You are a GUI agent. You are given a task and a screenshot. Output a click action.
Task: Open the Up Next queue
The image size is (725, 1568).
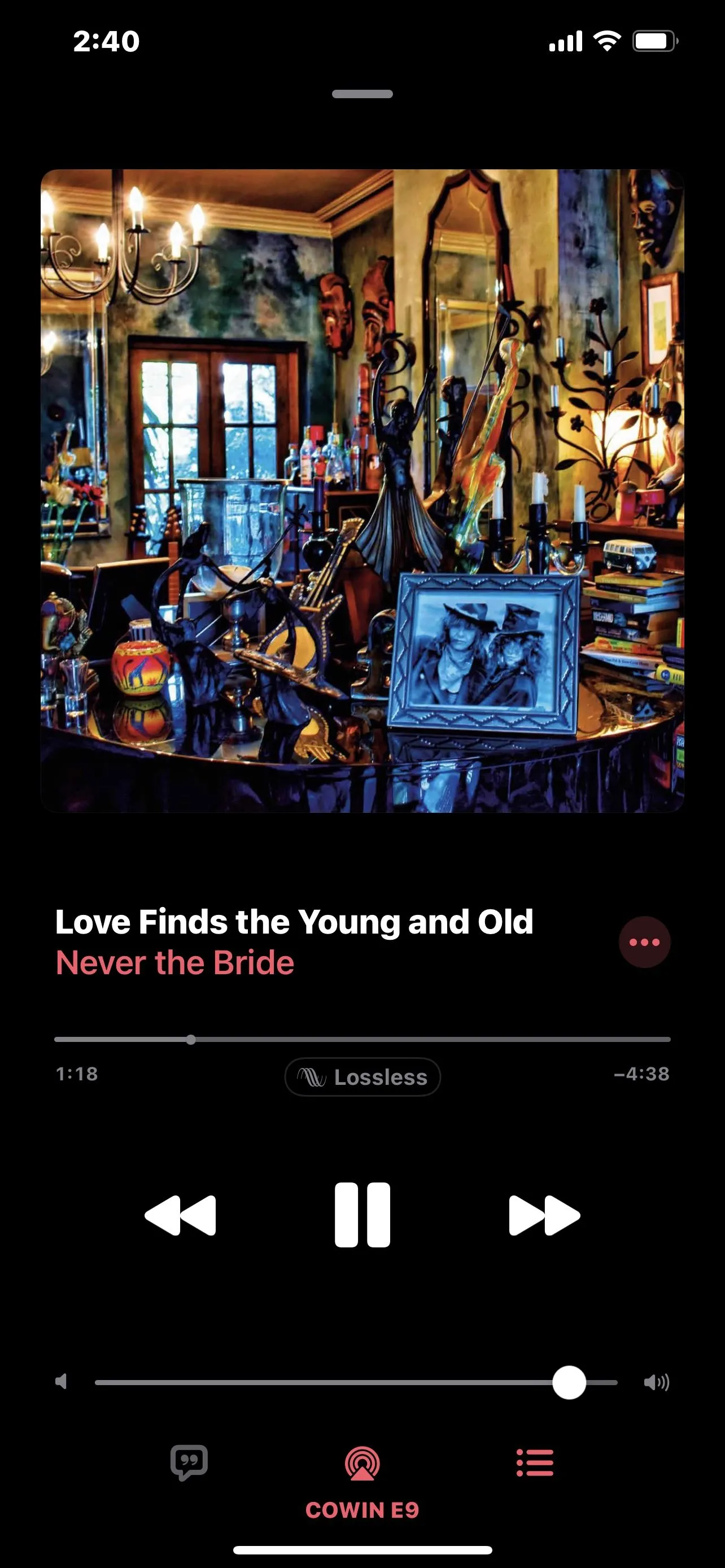535,1462
